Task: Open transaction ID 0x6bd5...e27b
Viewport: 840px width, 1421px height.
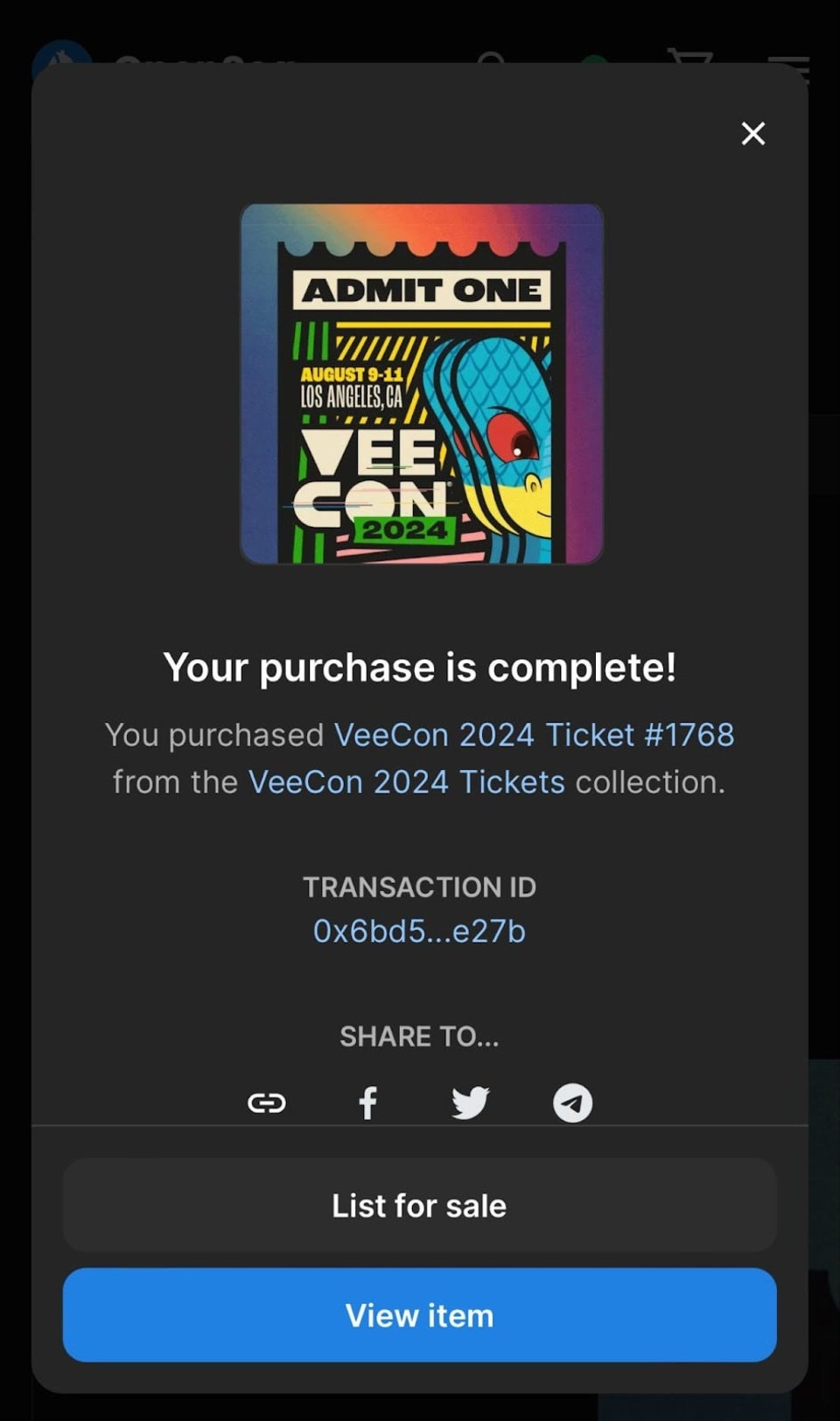Action: click(419, 931)
